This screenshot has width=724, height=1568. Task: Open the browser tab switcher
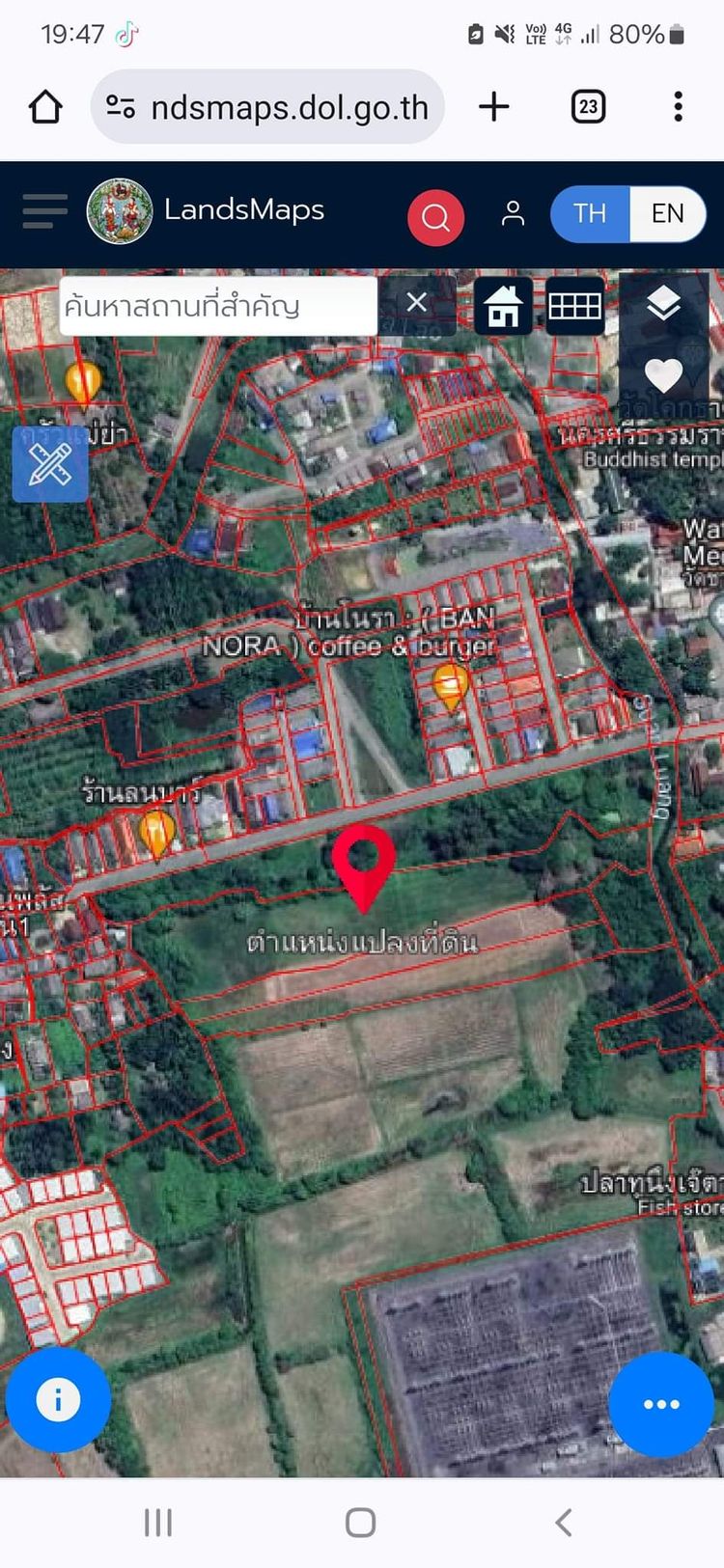pos(588,106)
